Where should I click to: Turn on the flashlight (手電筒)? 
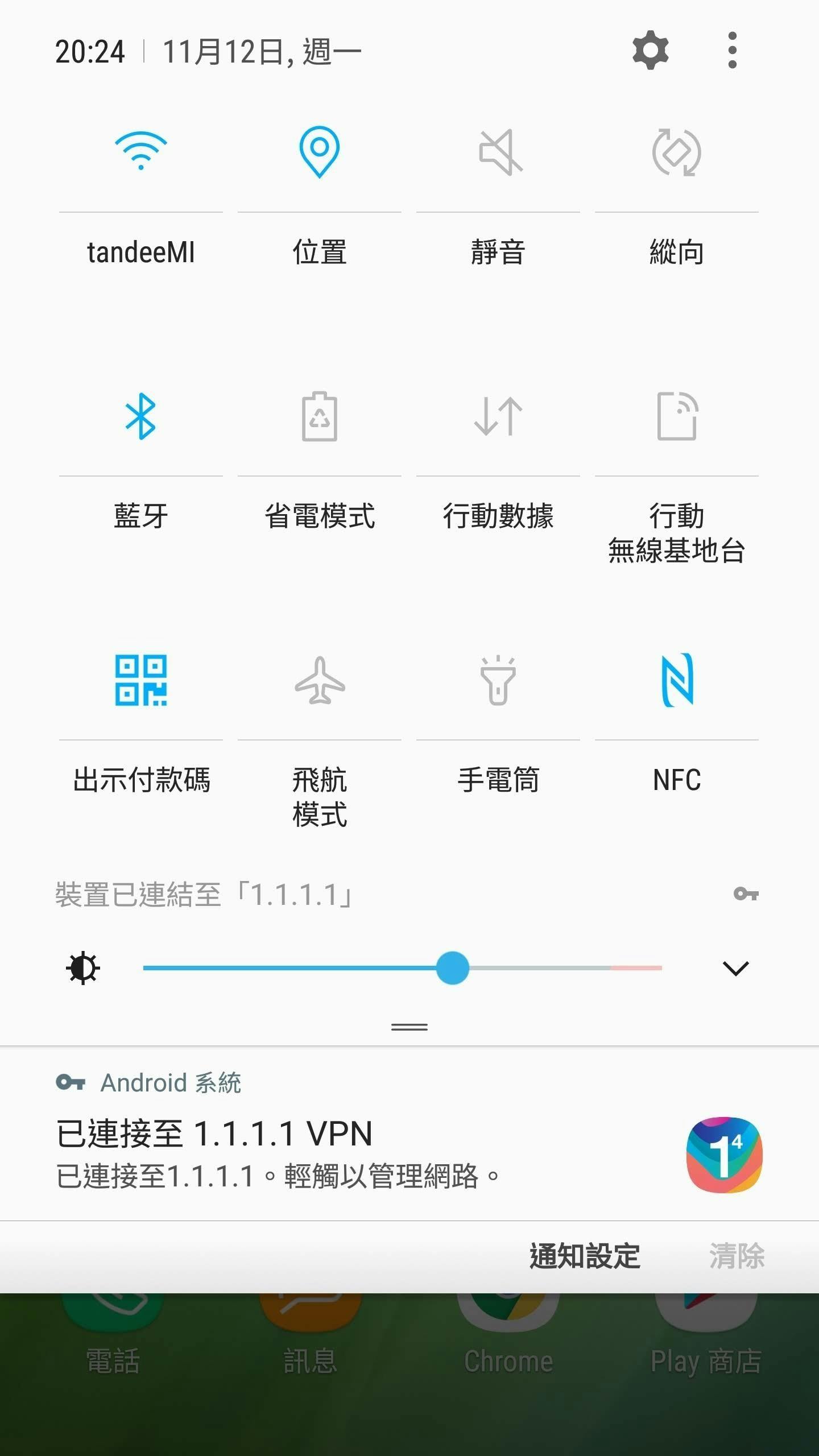point(498,680)
